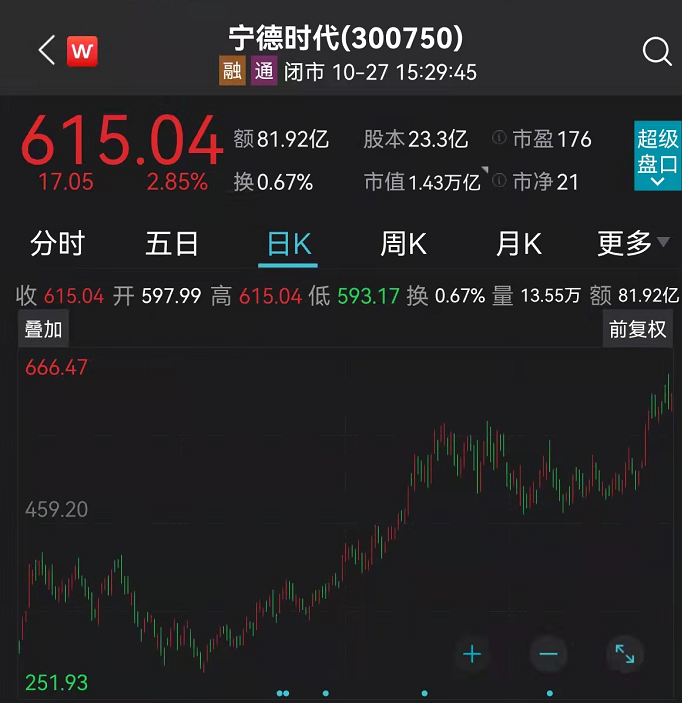Switch to the 周K chart tab
The image size is (682, 703).
point(403,244)
